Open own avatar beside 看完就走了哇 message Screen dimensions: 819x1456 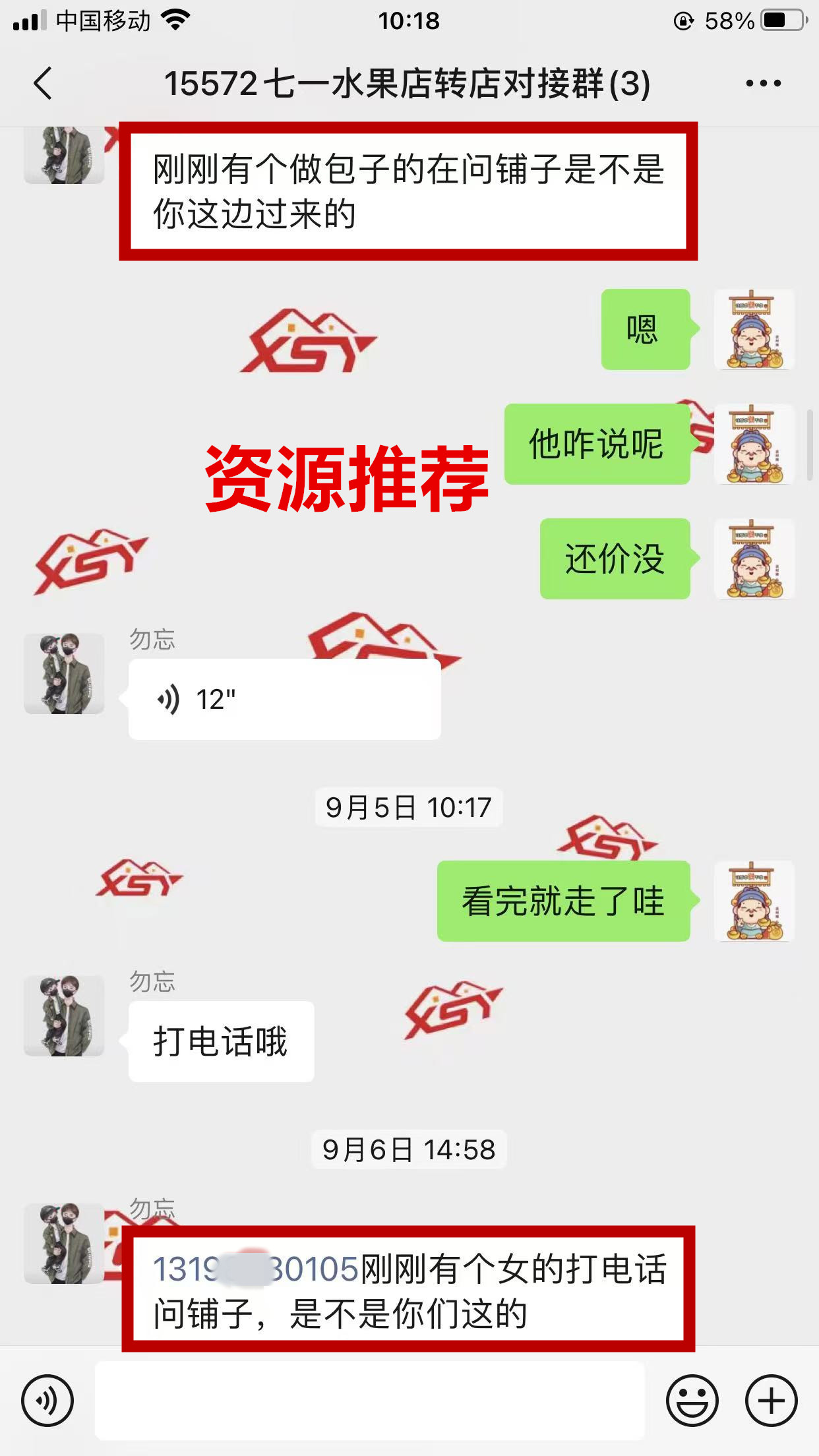754,901
